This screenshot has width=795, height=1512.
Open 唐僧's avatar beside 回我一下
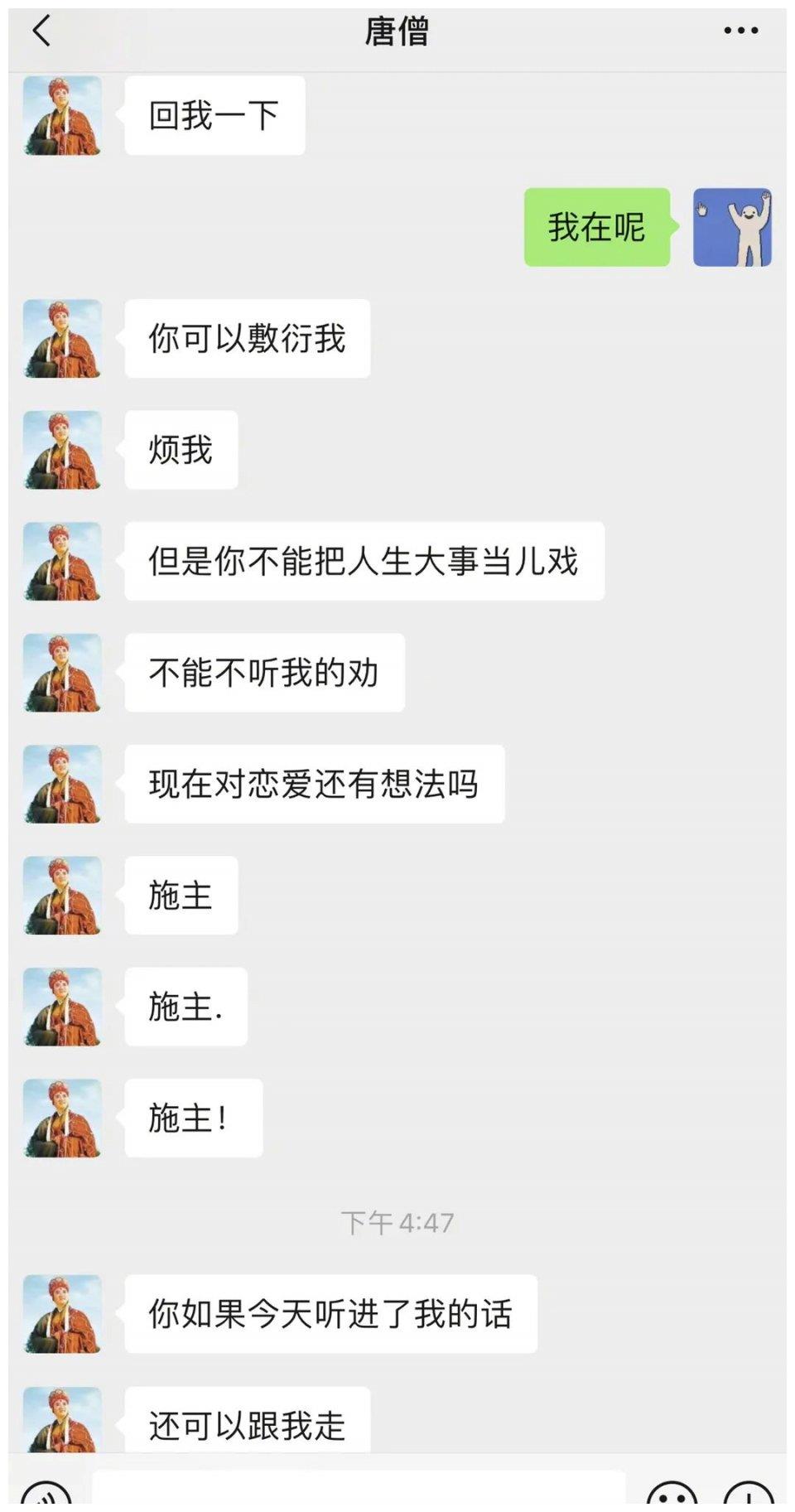click(x=63, y=116)
